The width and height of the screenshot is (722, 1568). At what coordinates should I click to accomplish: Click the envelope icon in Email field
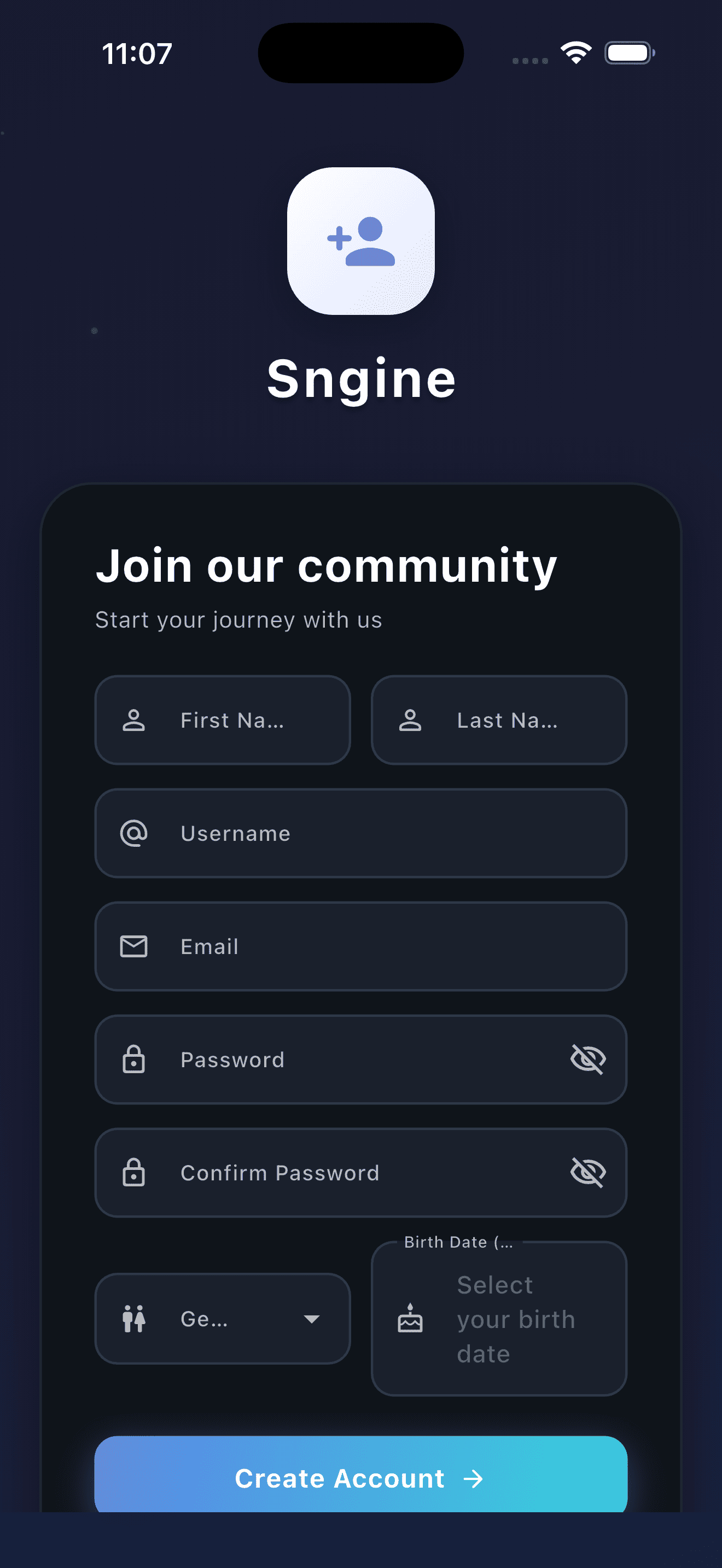[x=135, y=946]
